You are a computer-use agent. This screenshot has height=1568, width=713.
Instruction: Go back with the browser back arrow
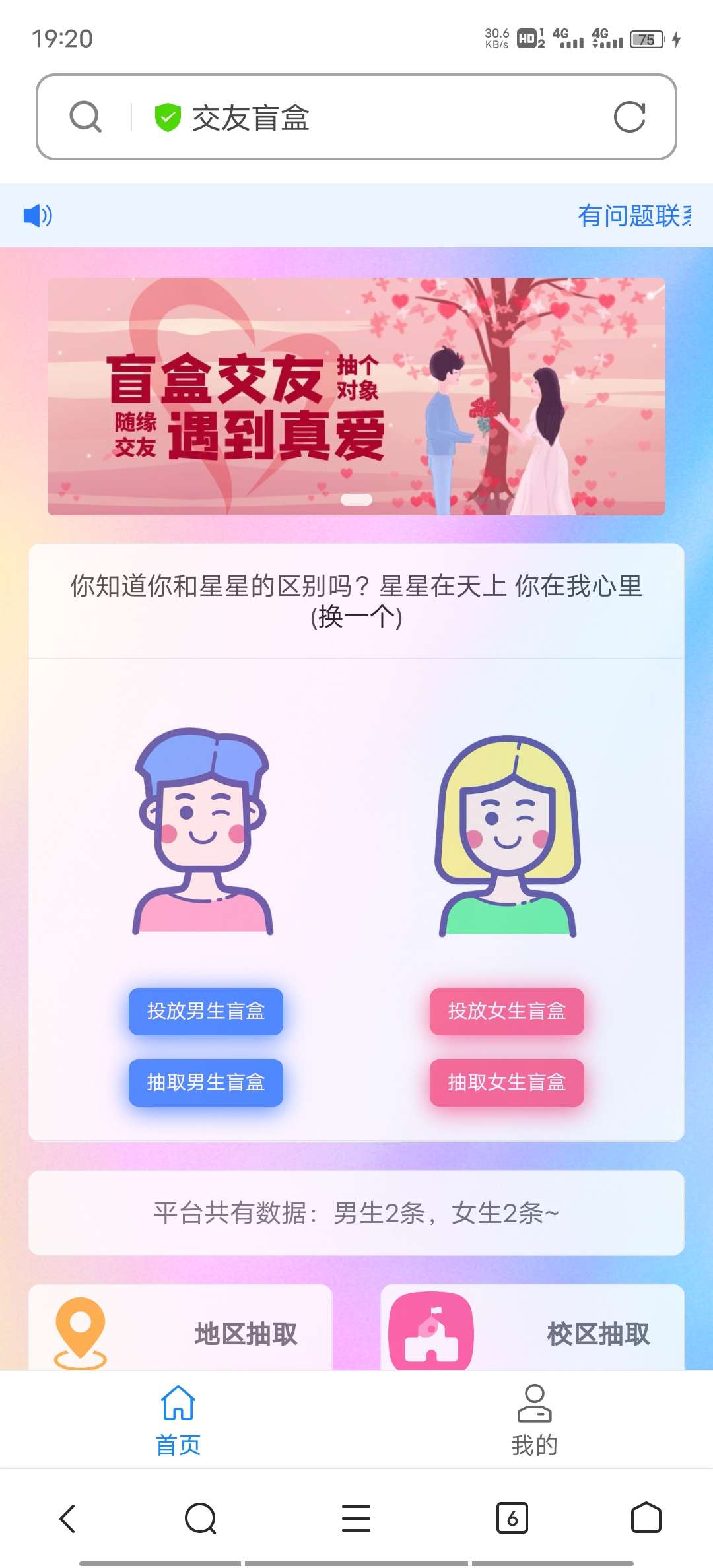[67, 1518]
